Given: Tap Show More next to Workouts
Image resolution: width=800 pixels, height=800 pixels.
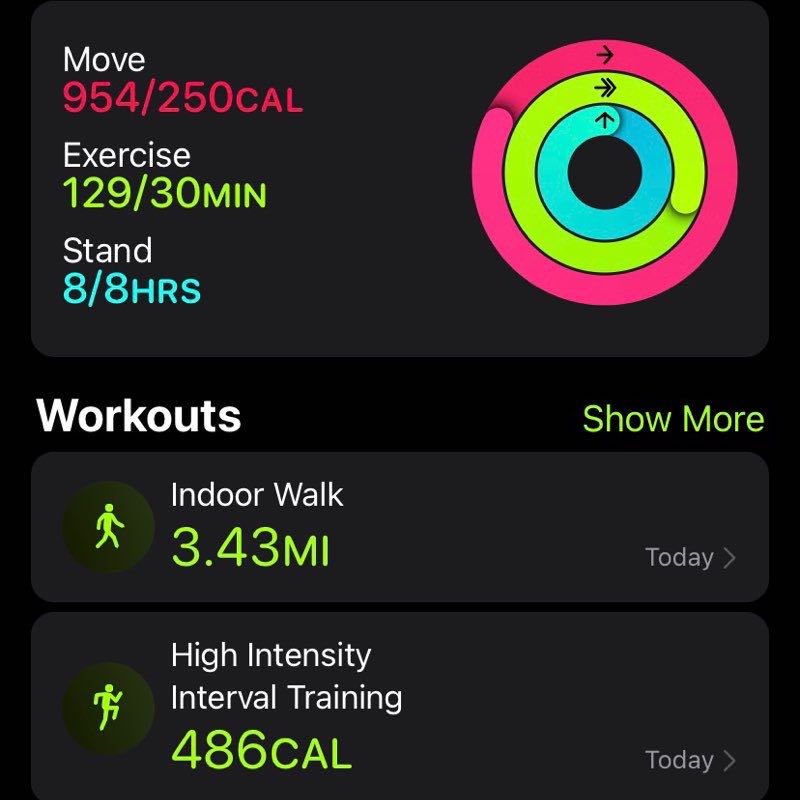Looking at the screenshot, I should [673, 419].
